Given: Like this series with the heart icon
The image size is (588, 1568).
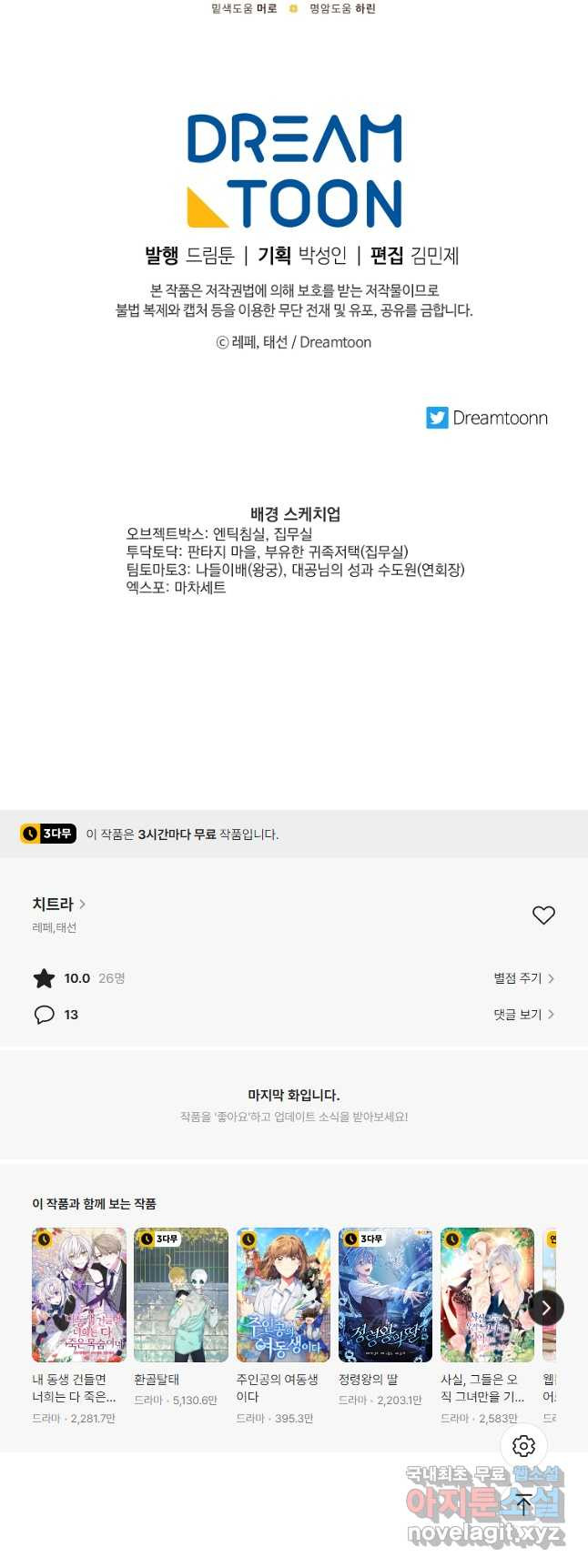Looking at the screenshot, I should tap(543, 916).
